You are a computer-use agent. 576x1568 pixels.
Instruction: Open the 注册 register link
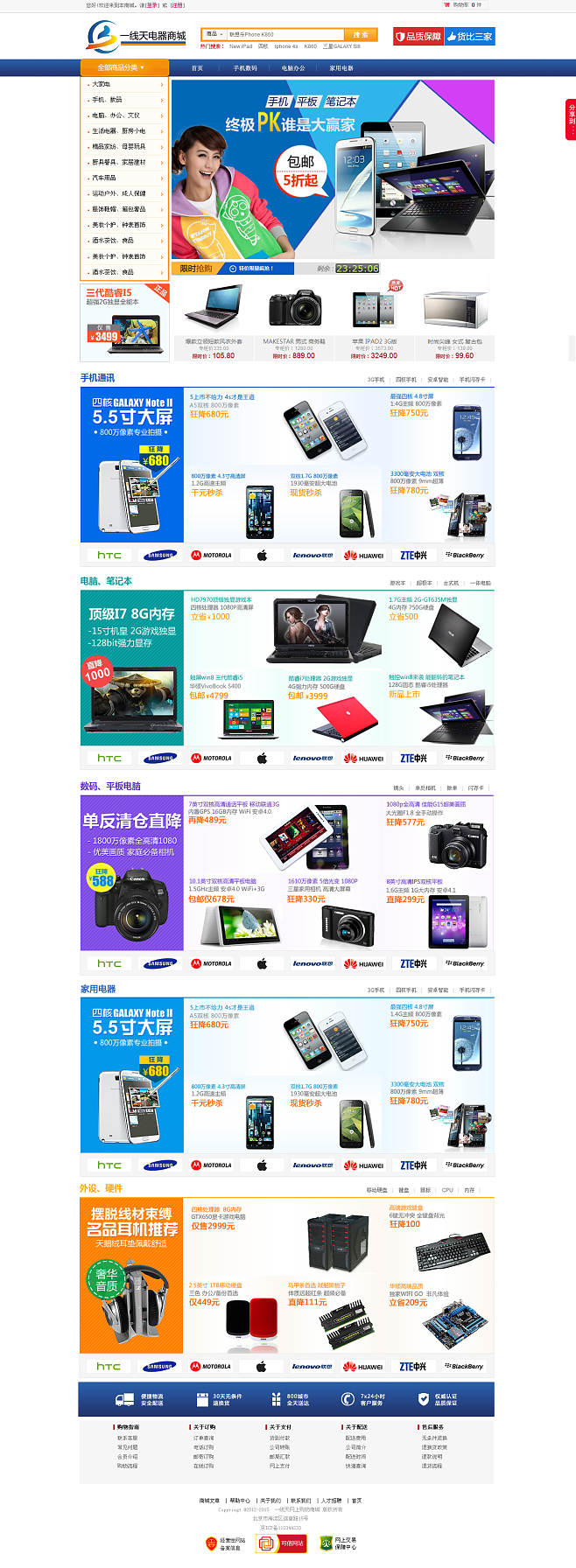(178, 5)
